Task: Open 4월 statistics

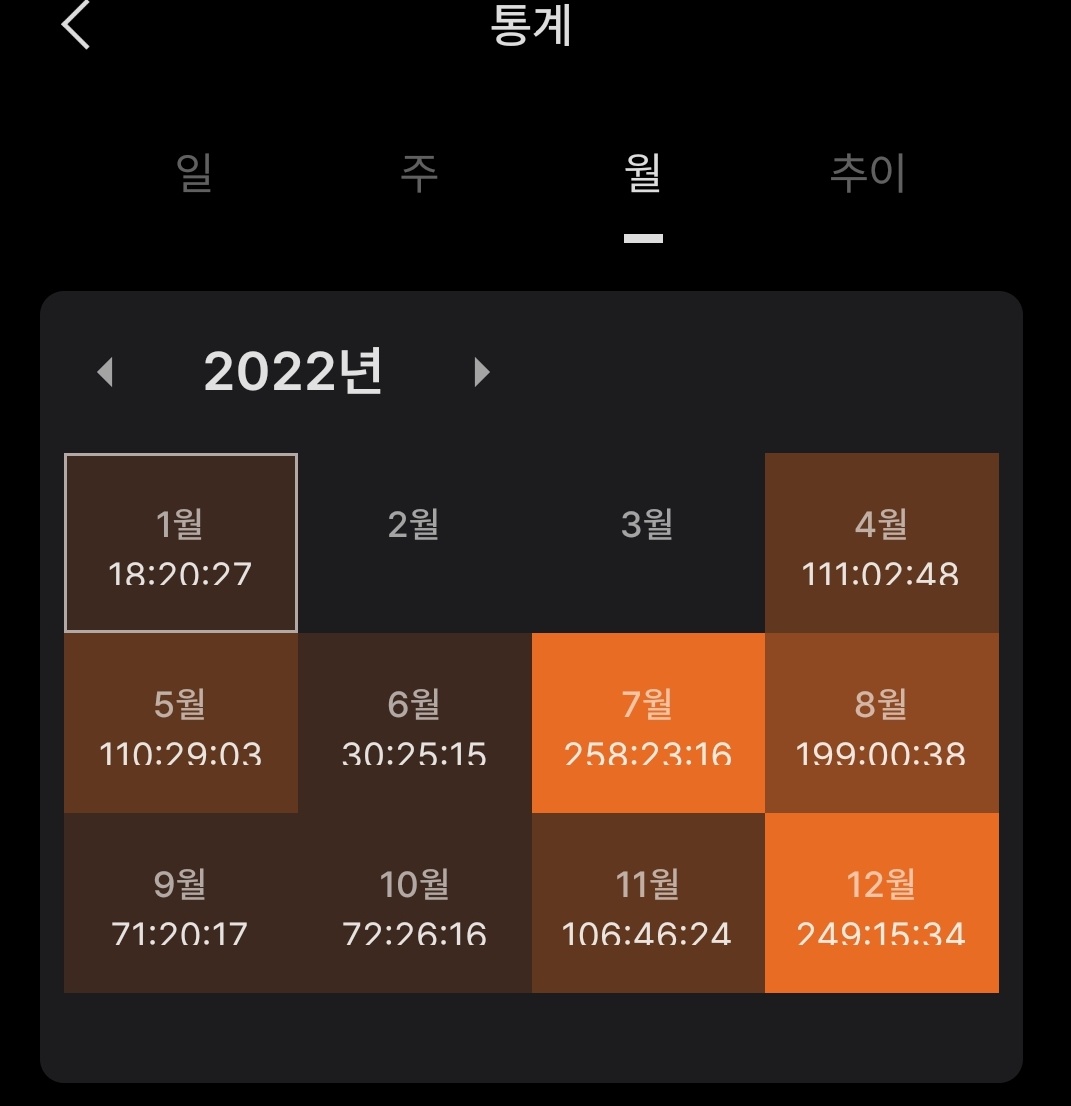Action: (x=881, y=543)
